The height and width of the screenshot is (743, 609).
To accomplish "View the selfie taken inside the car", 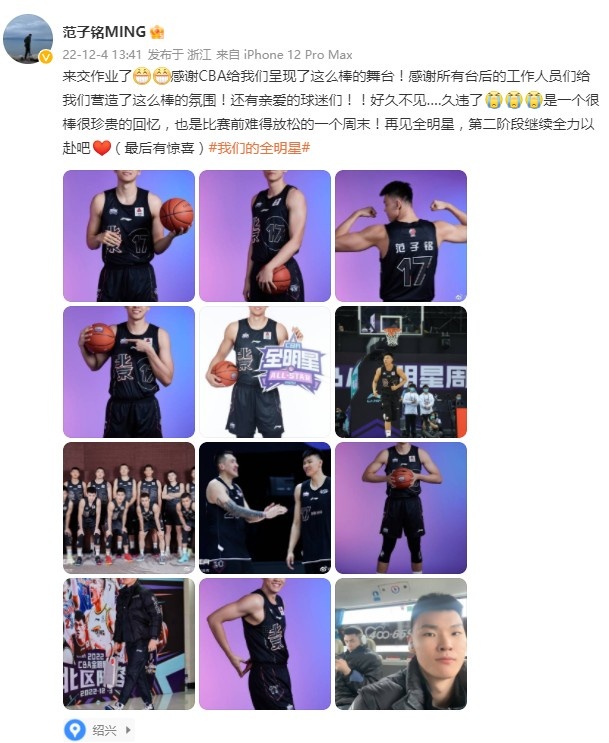I will (400, 644).
